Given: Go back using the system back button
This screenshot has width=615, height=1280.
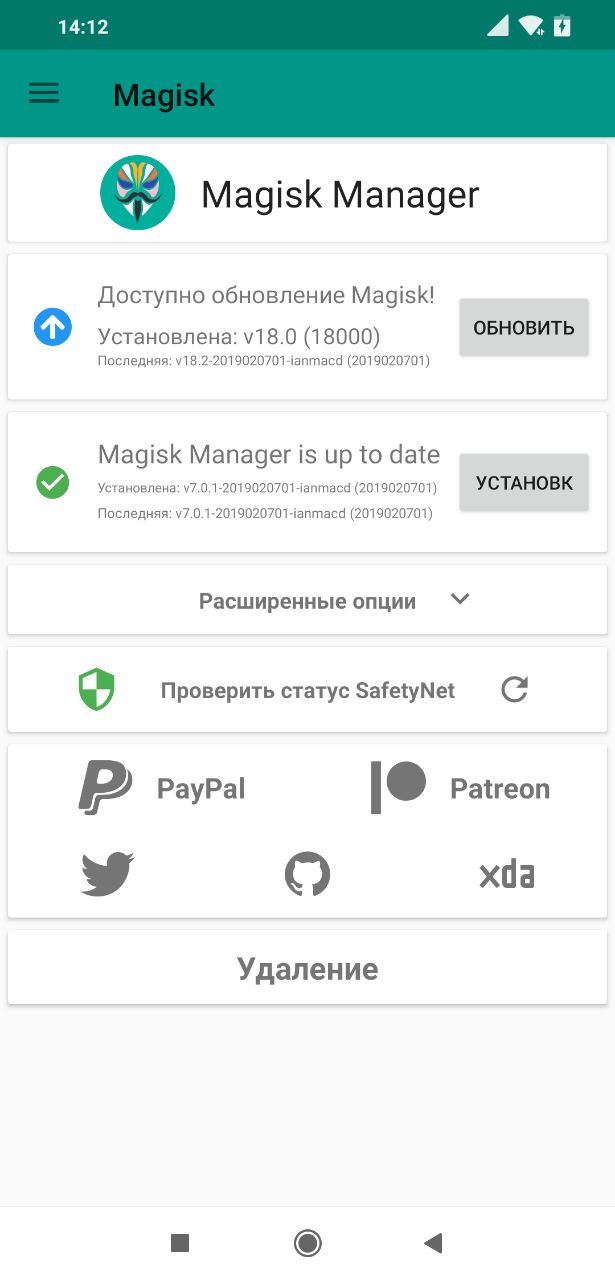Looking at the screenshot, I should click(433, 1243).
